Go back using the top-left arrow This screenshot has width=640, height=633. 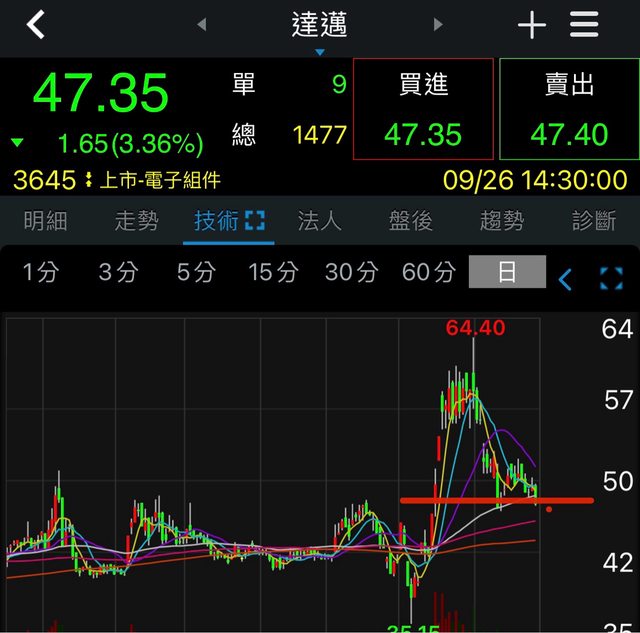point(36,25)
